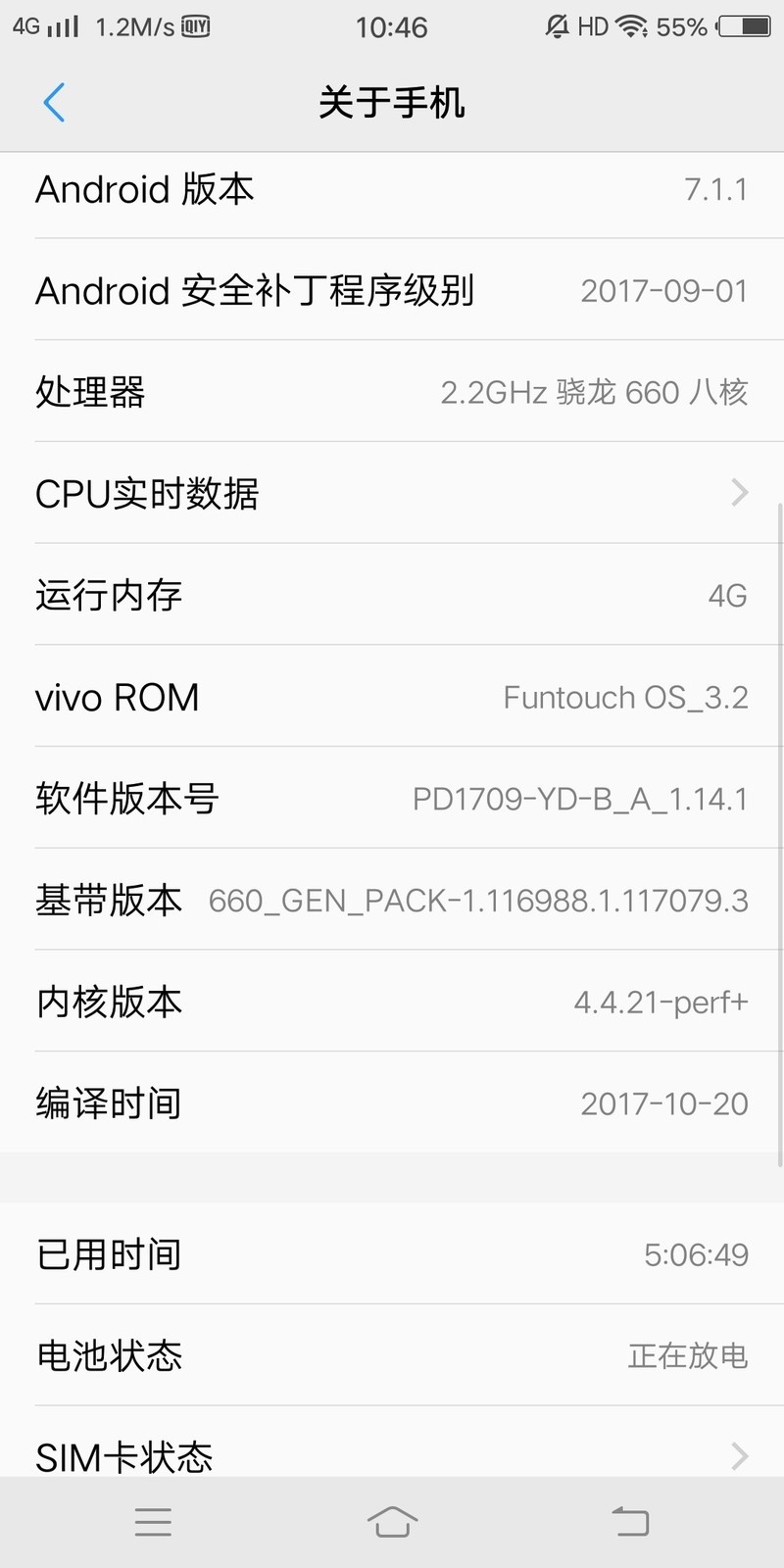Tap the 软件版本号 row

coord(392,799)
